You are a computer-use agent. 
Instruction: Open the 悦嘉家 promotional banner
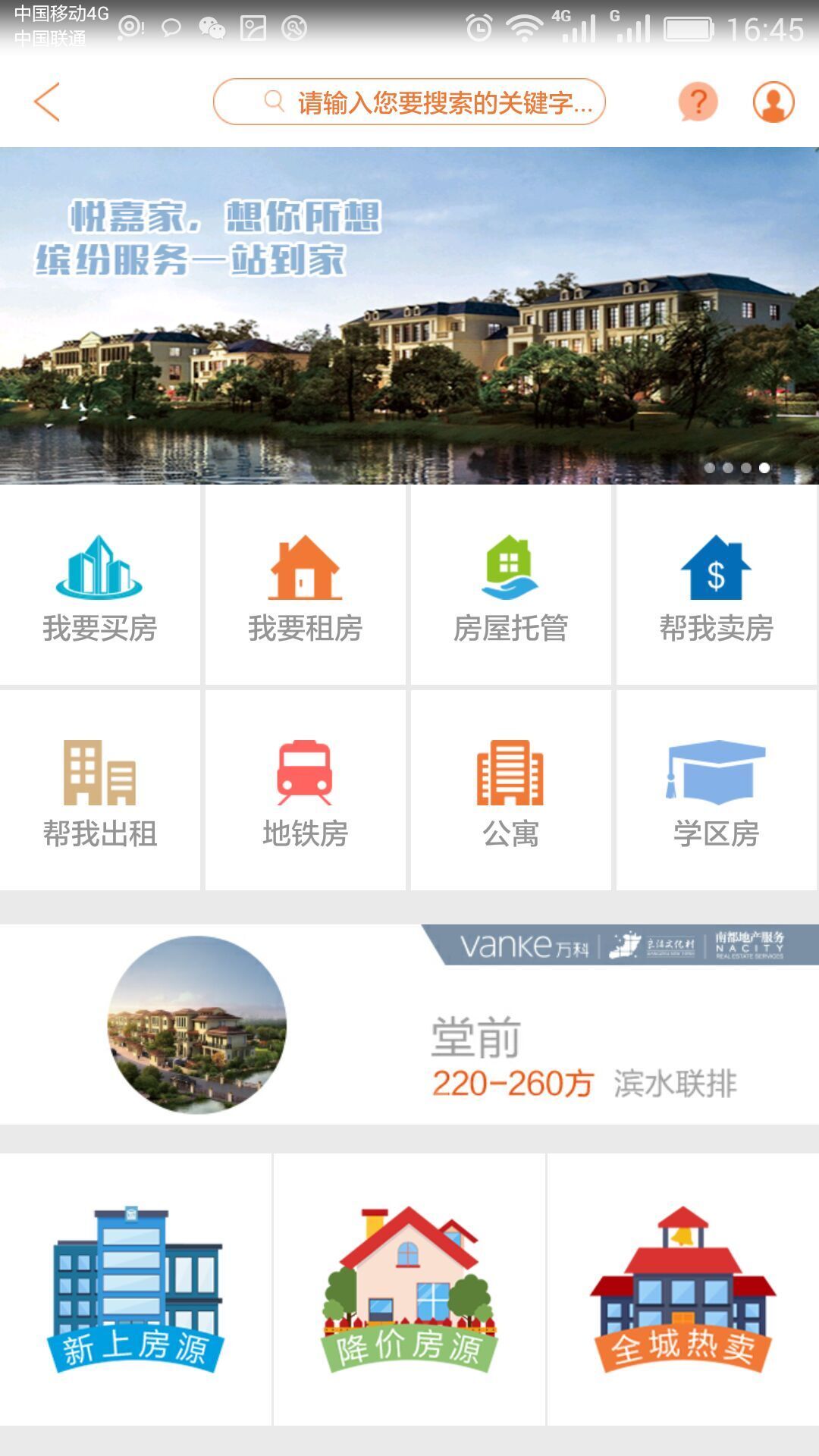[409, 315]
